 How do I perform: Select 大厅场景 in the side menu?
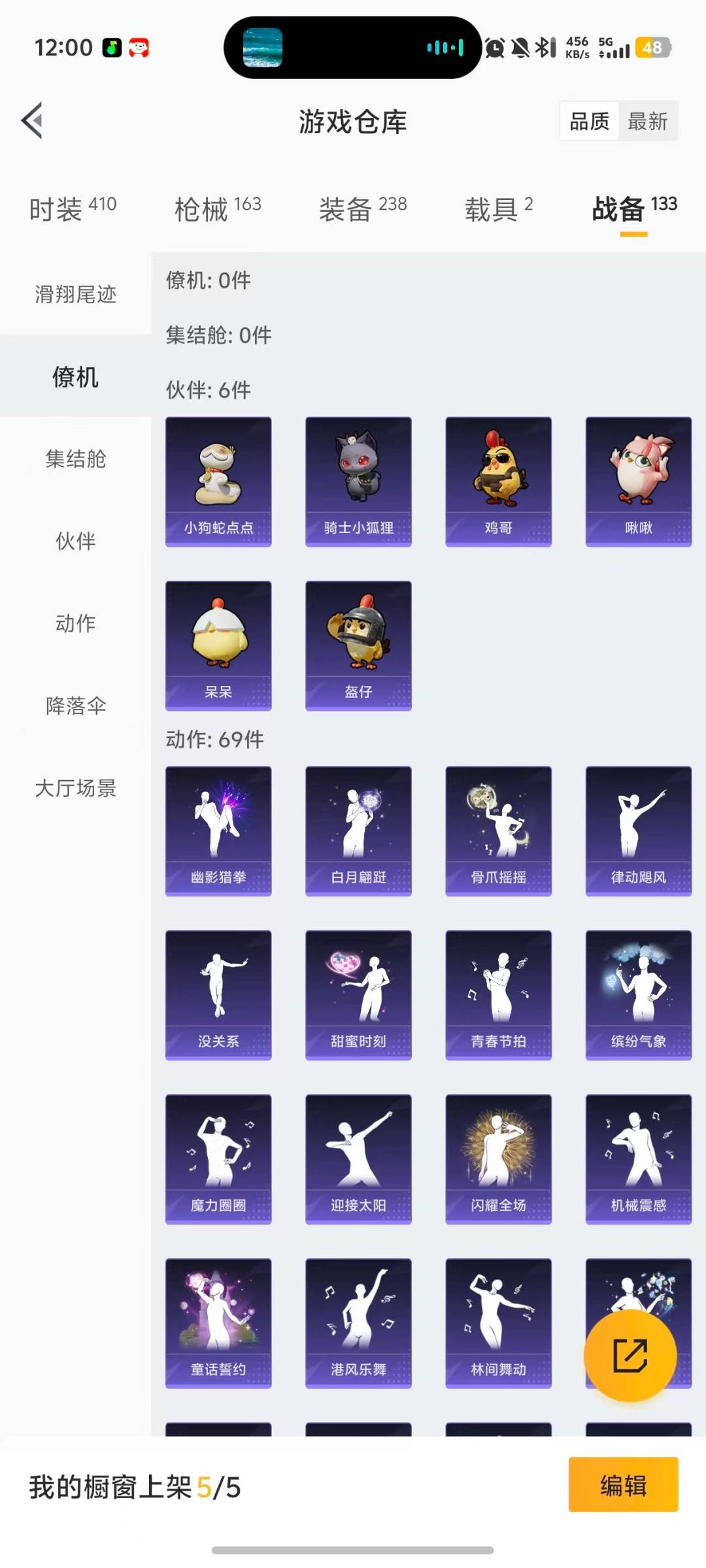coord(76,788)
